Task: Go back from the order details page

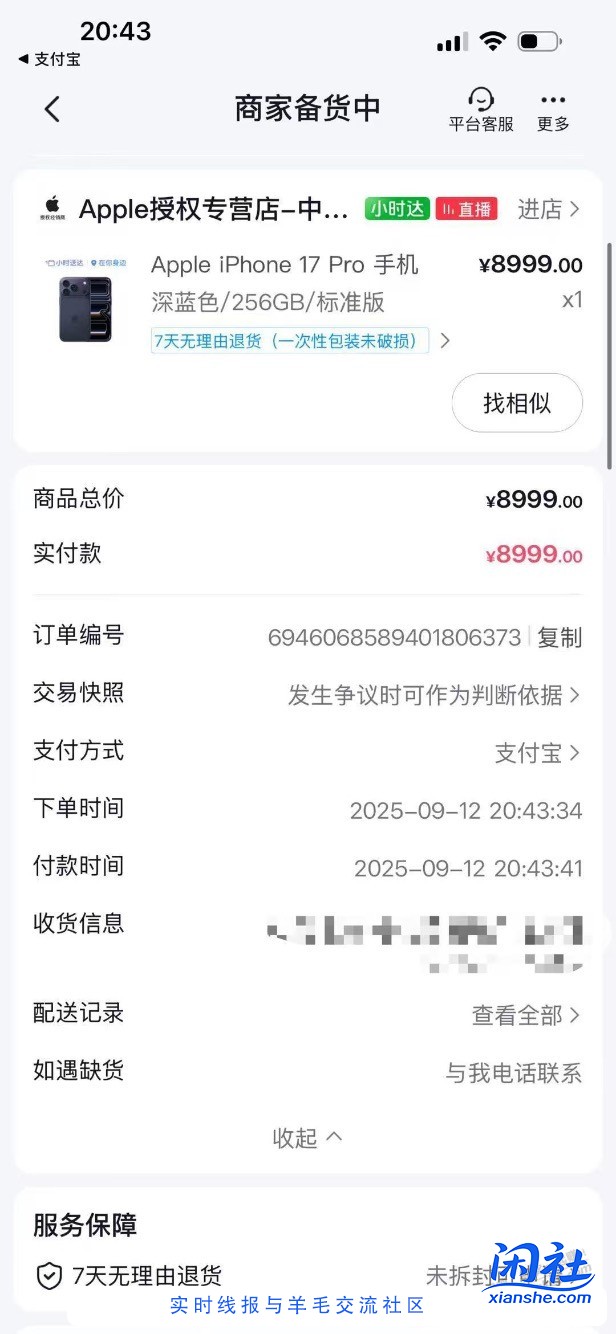Action: click(x=53, y=109)
